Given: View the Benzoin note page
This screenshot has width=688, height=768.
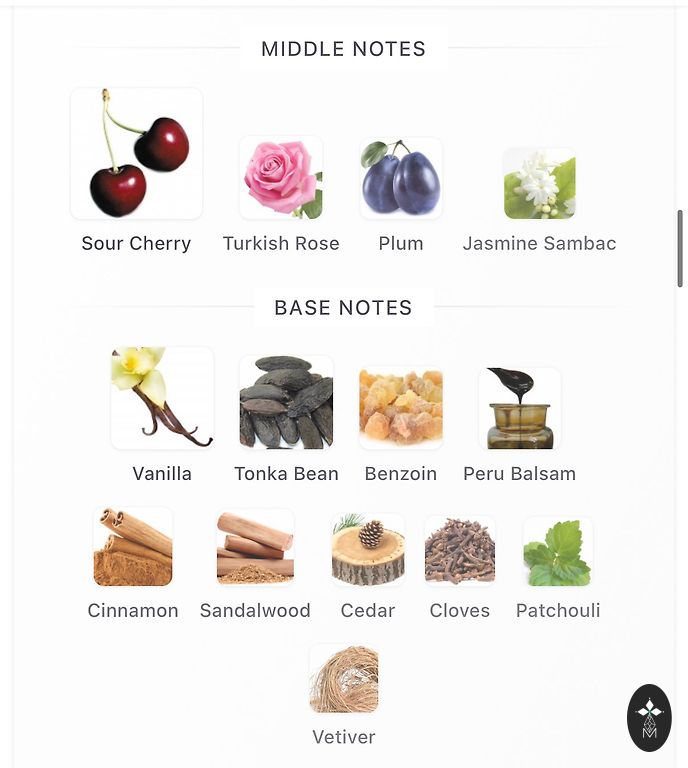Looking at the screenshot, I should pos(401,408).
